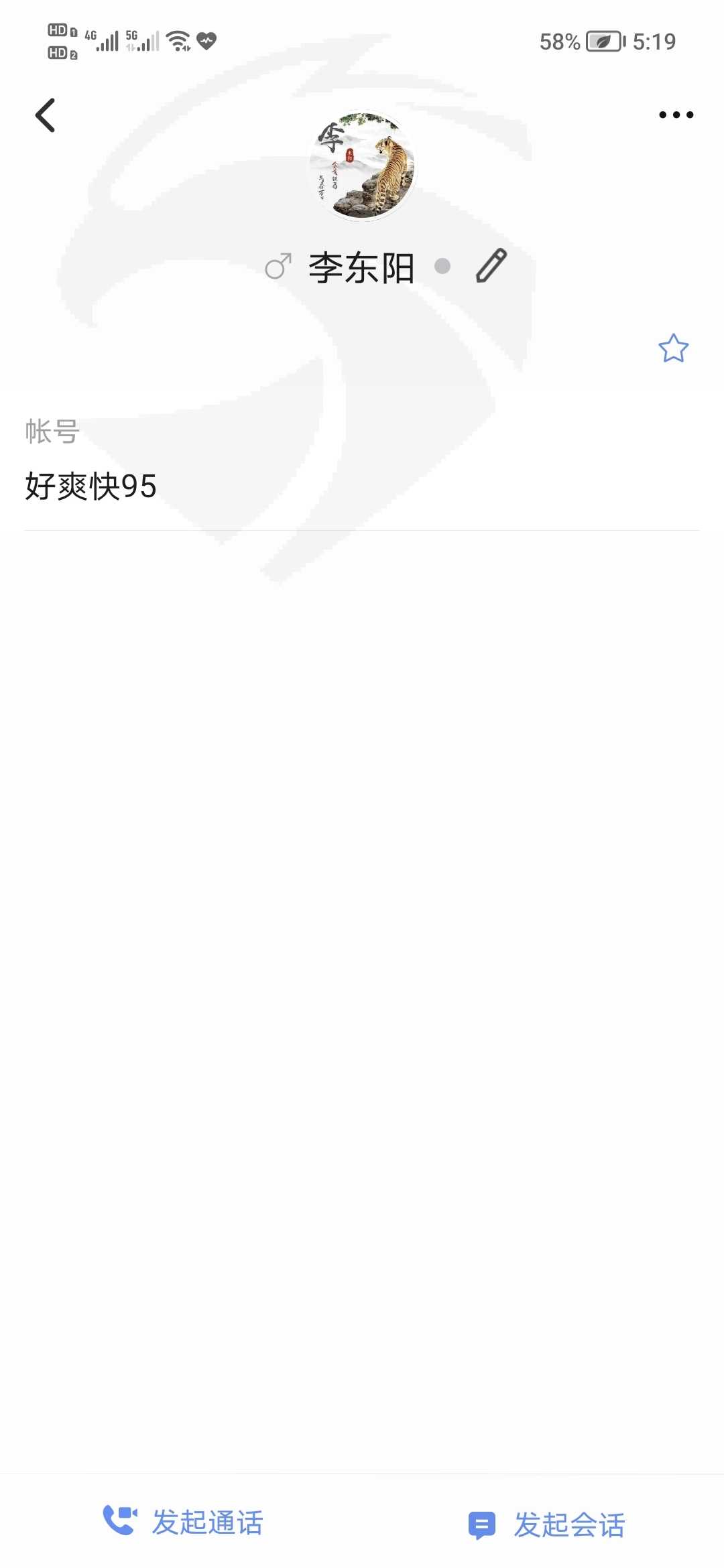
Task: Start a call via 发起通话
Action: tap(182, 1521)
